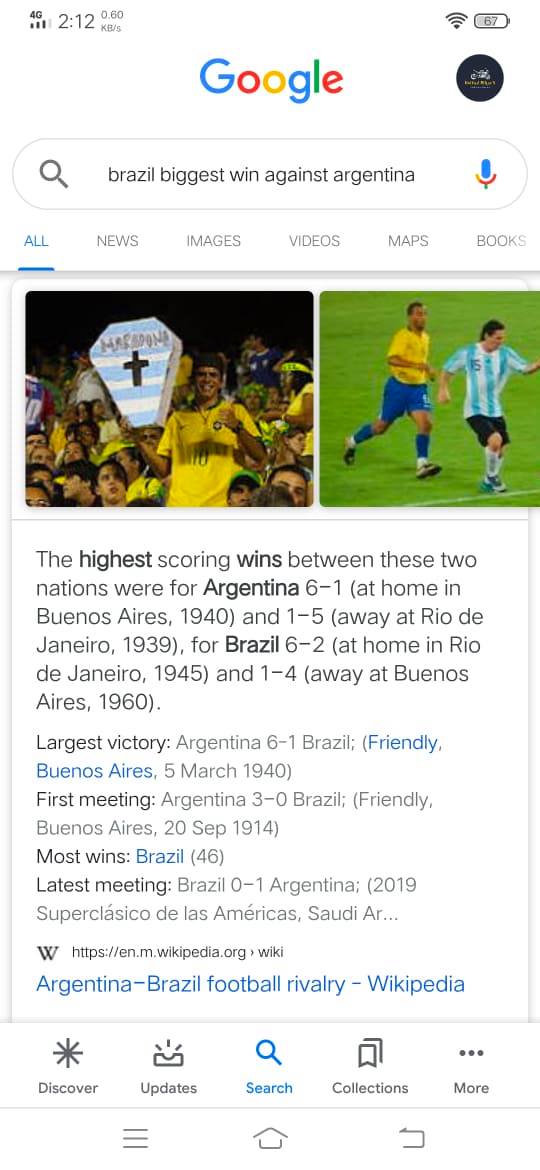Tap the voice search microphone
This screenshot has width=540, height=1170.
click(486, 175)
